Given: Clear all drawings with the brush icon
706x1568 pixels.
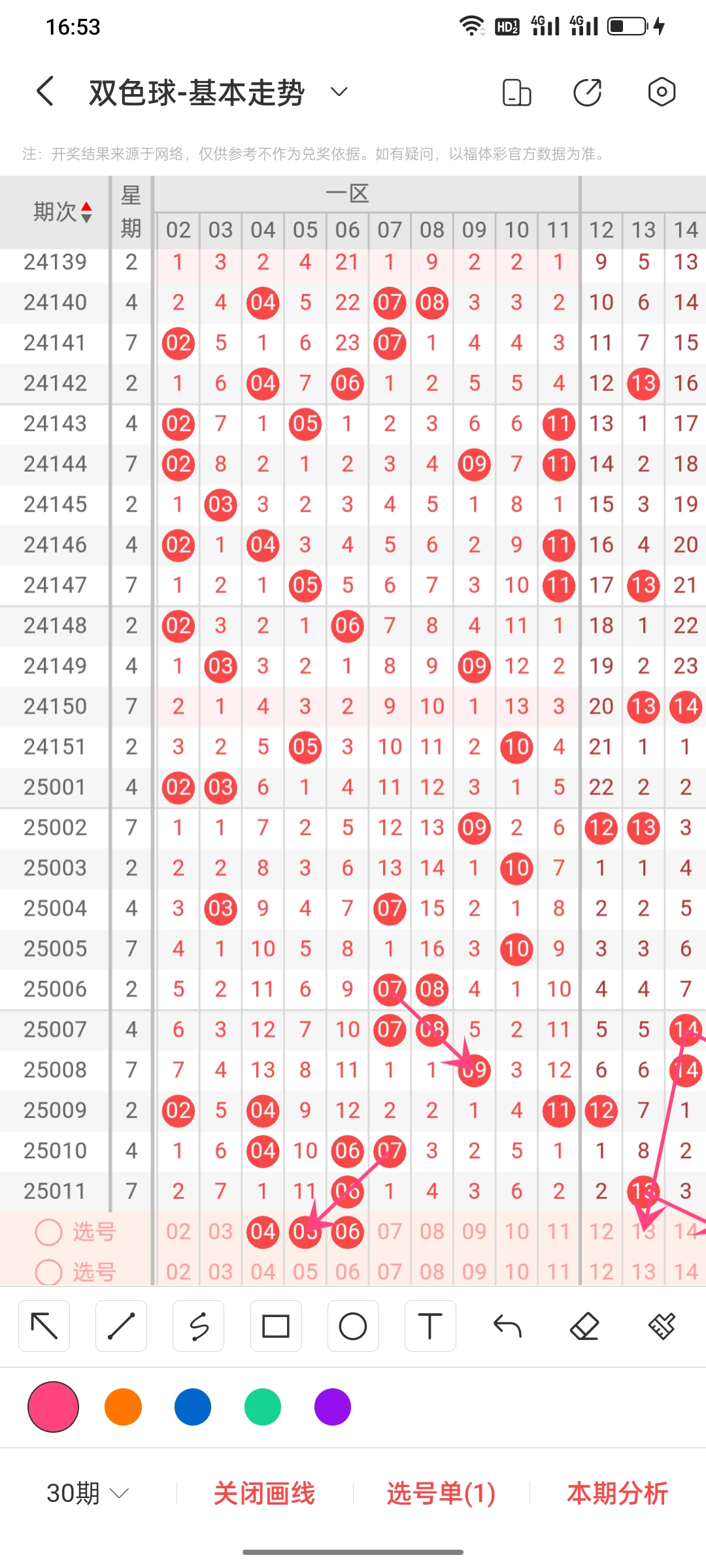Looking at the screenshot, I should point(662,1326).
